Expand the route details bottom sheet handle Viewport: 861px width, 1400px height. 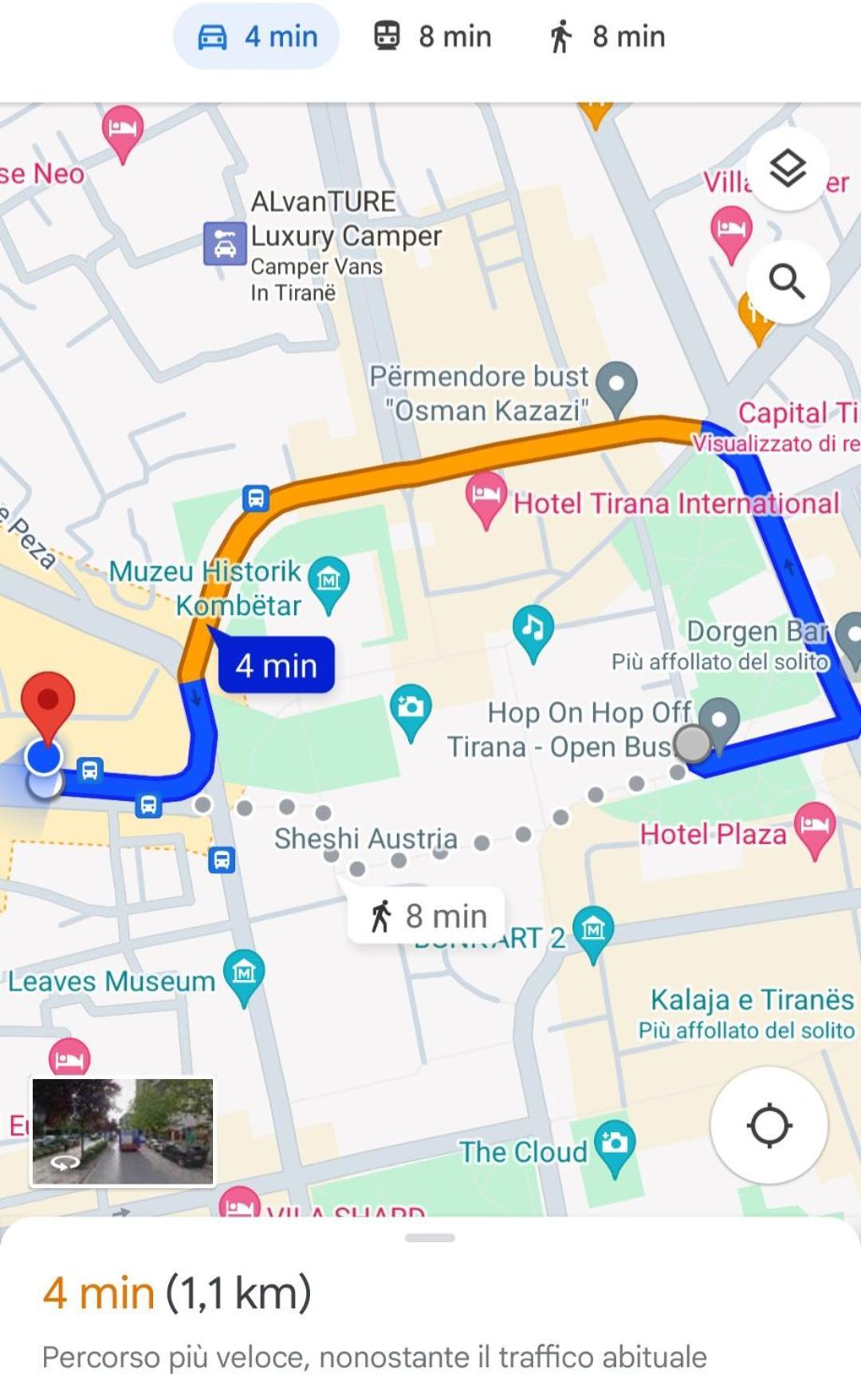click(x=430, y=1237)
